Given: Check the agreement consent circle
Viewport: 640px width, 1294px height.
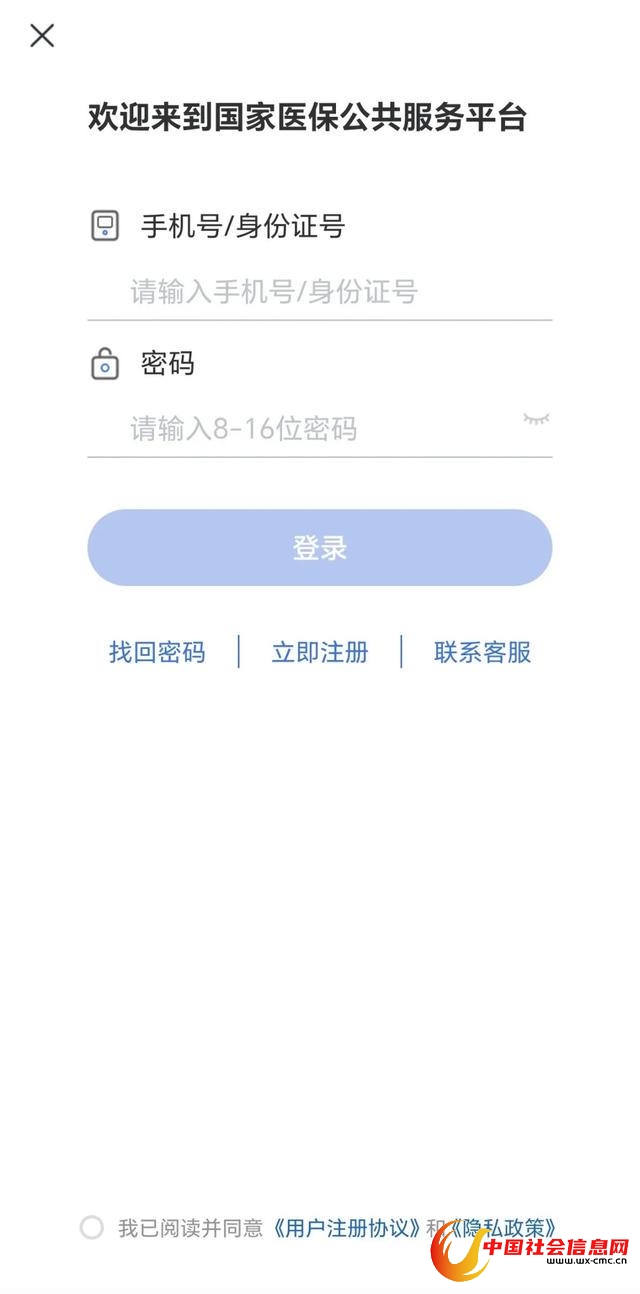Looking at the screenshot, I should 92,1228.
